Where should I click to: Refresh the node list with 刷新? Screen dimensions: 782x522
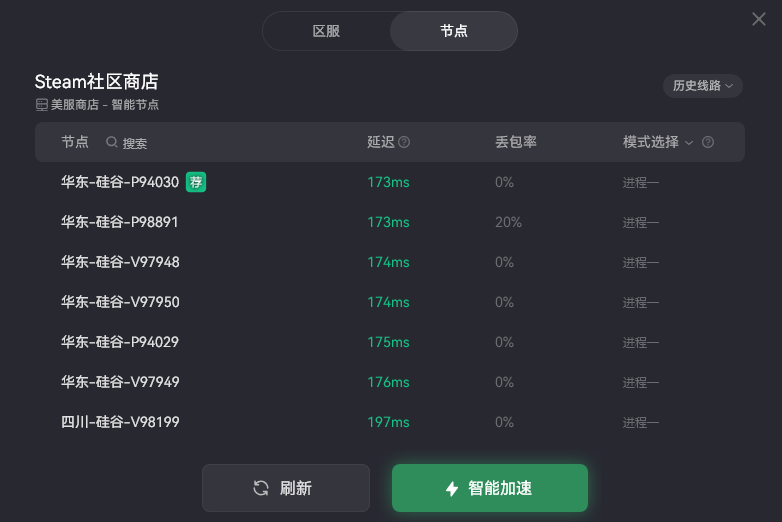pos(285,488)
